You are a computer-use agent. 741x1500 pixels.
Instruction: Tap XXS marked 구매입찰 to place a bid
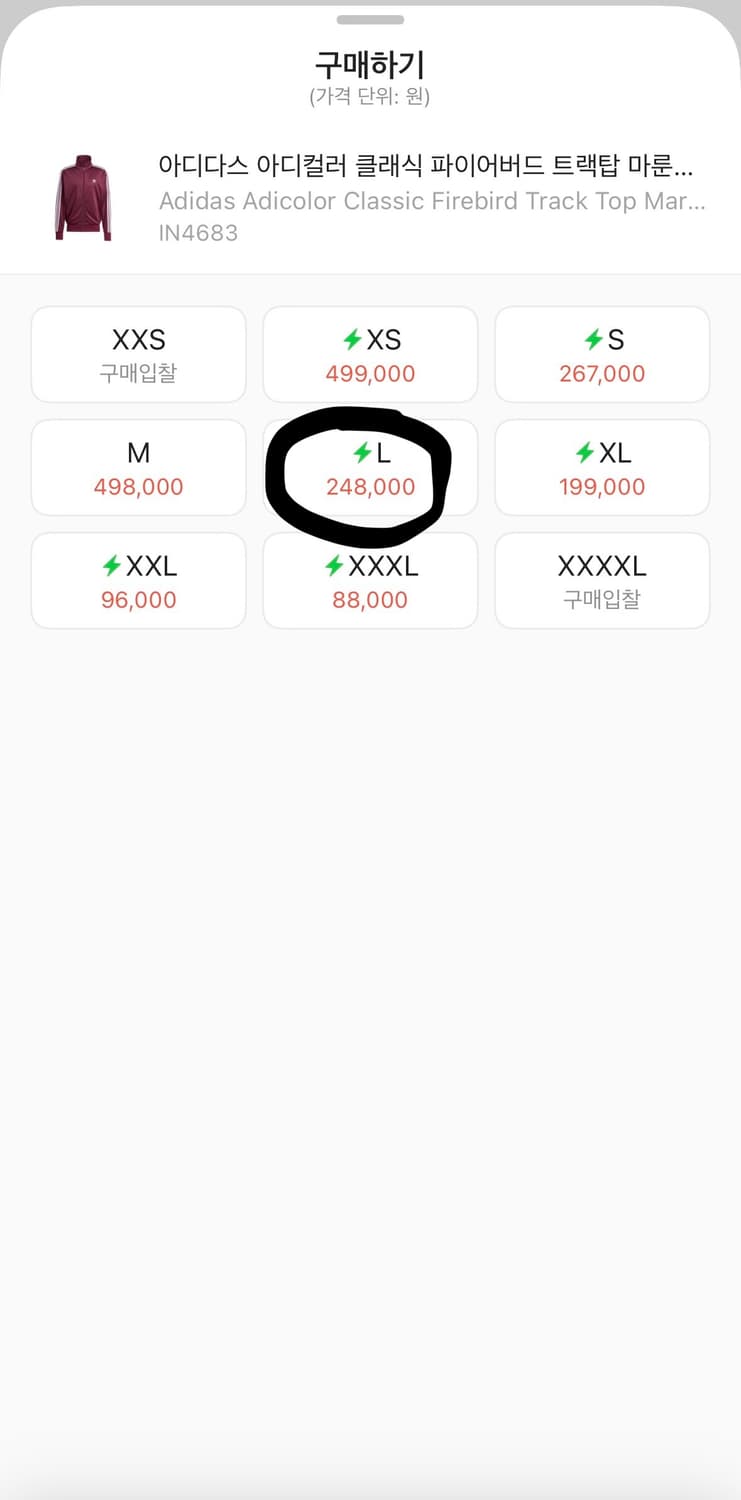click(138, 354)
